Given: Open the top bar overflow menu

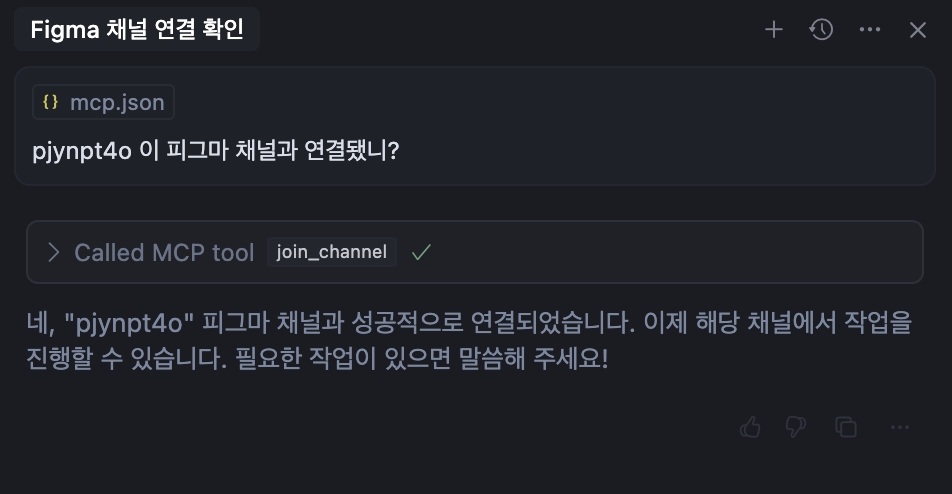Looking at the screenshot, I should (869, 30).
